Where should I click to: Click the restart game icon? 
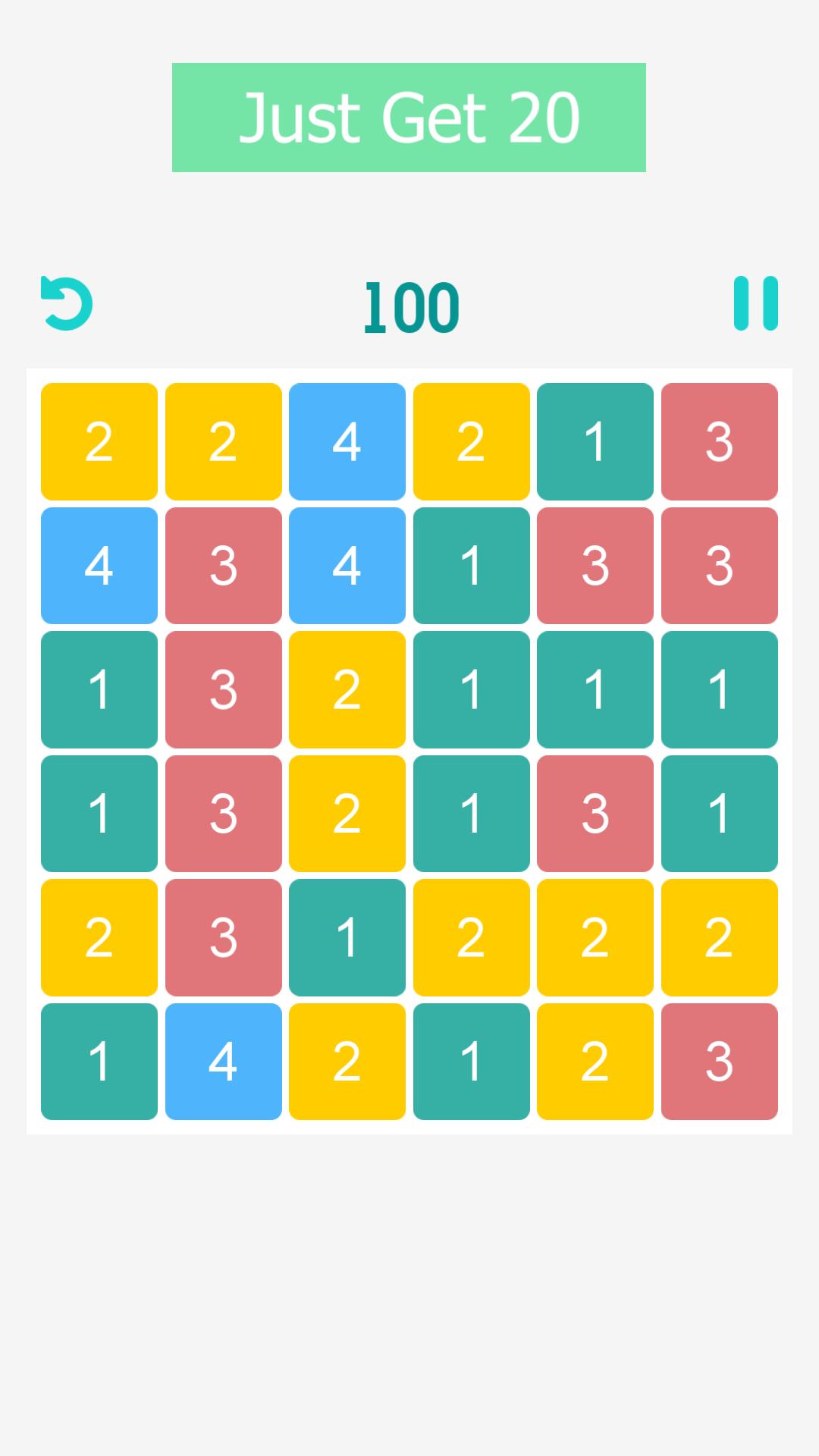point(67,303)
